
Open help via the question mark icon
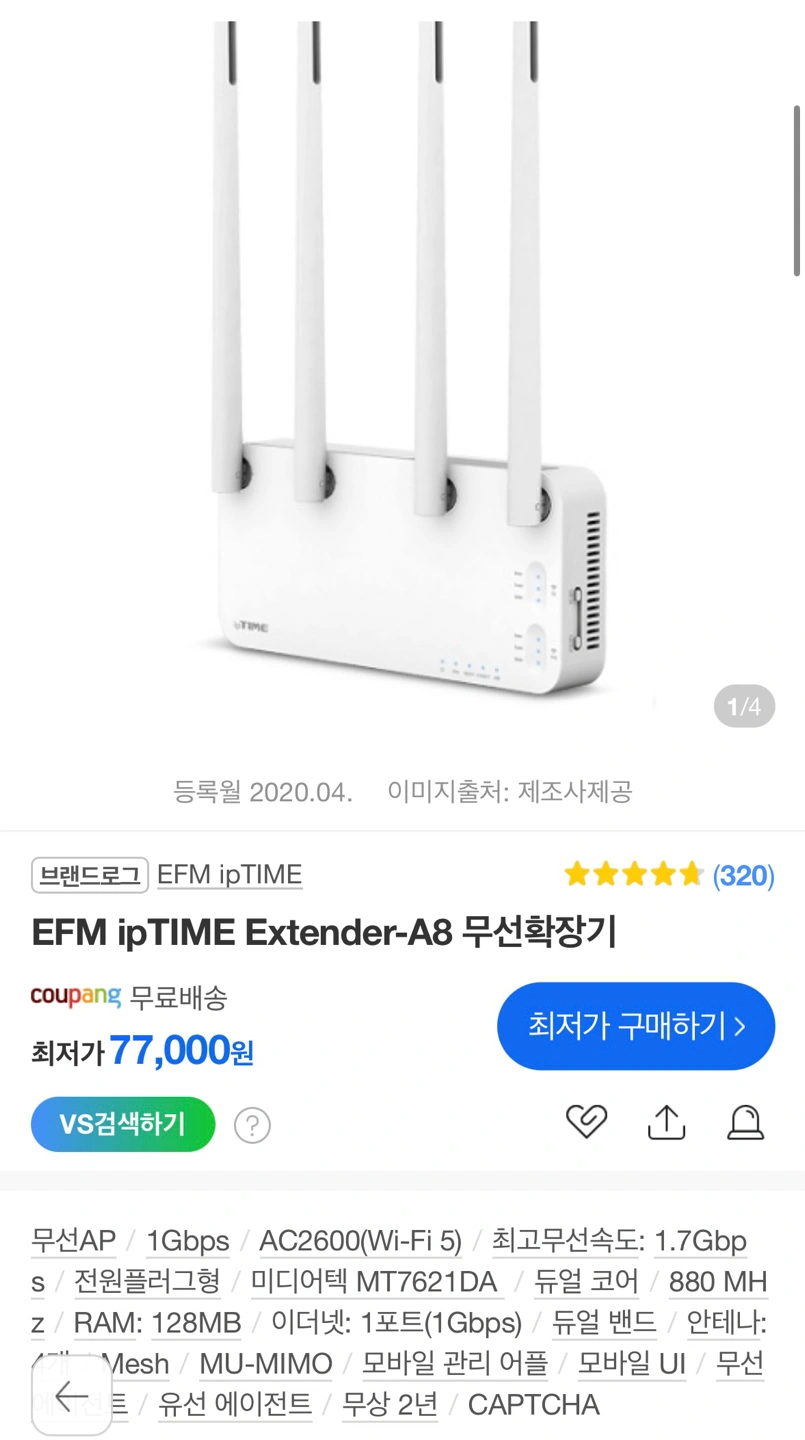coord(252,1125)
